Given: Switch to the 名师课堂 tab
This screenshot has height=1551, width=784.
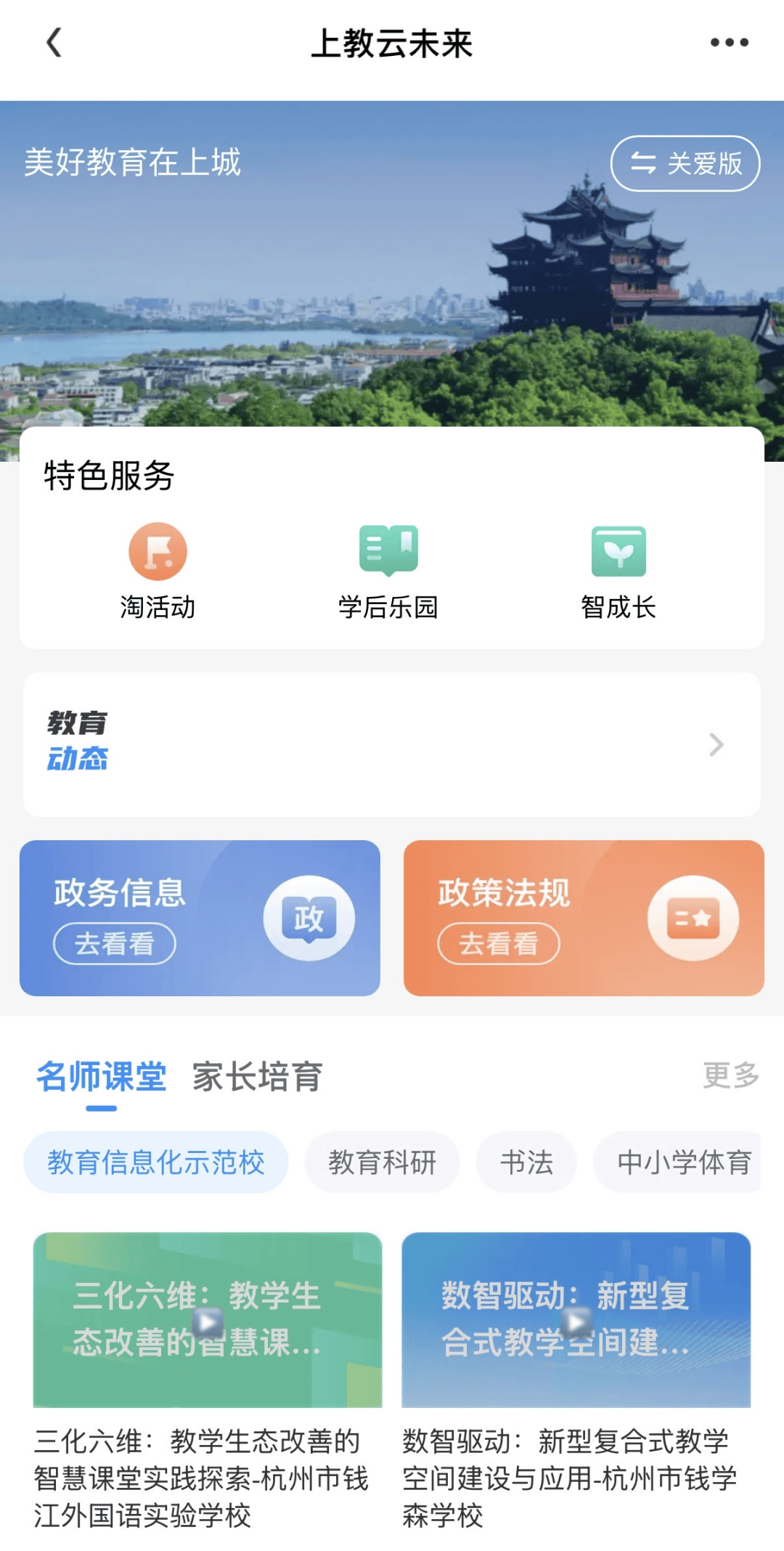Looking at the screenshot, I should pyautogui.click(x=102, y=1077).
